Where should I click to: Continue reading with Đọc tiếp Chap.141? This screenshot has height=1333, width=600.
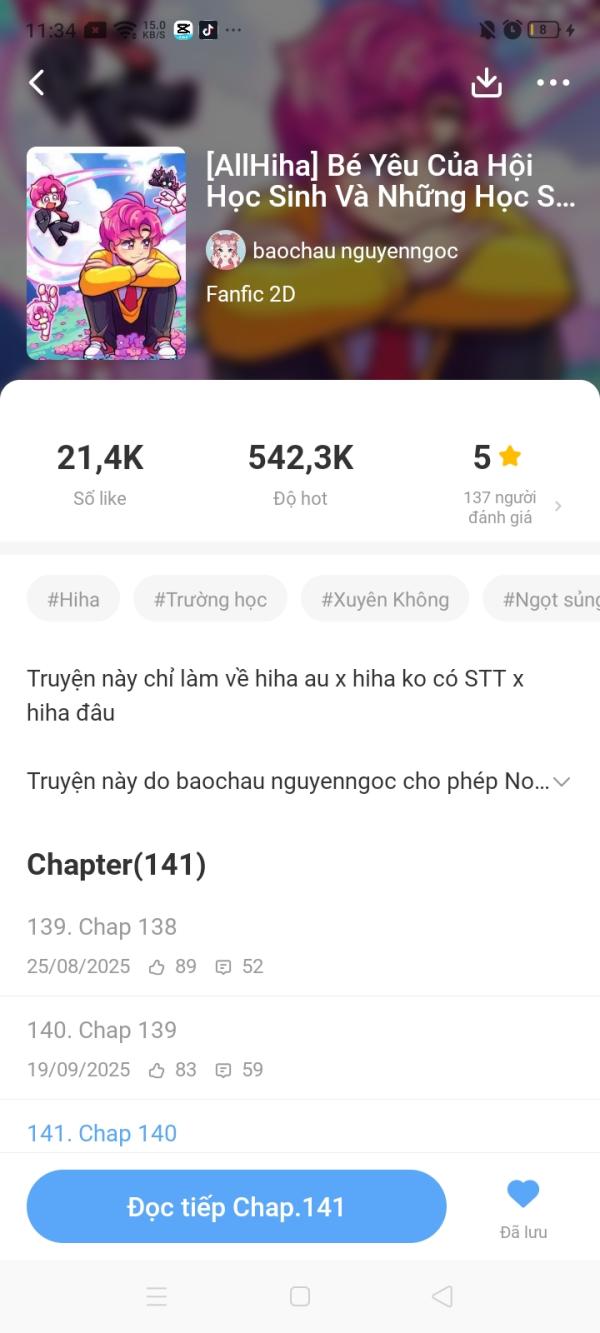(236, 1207)
